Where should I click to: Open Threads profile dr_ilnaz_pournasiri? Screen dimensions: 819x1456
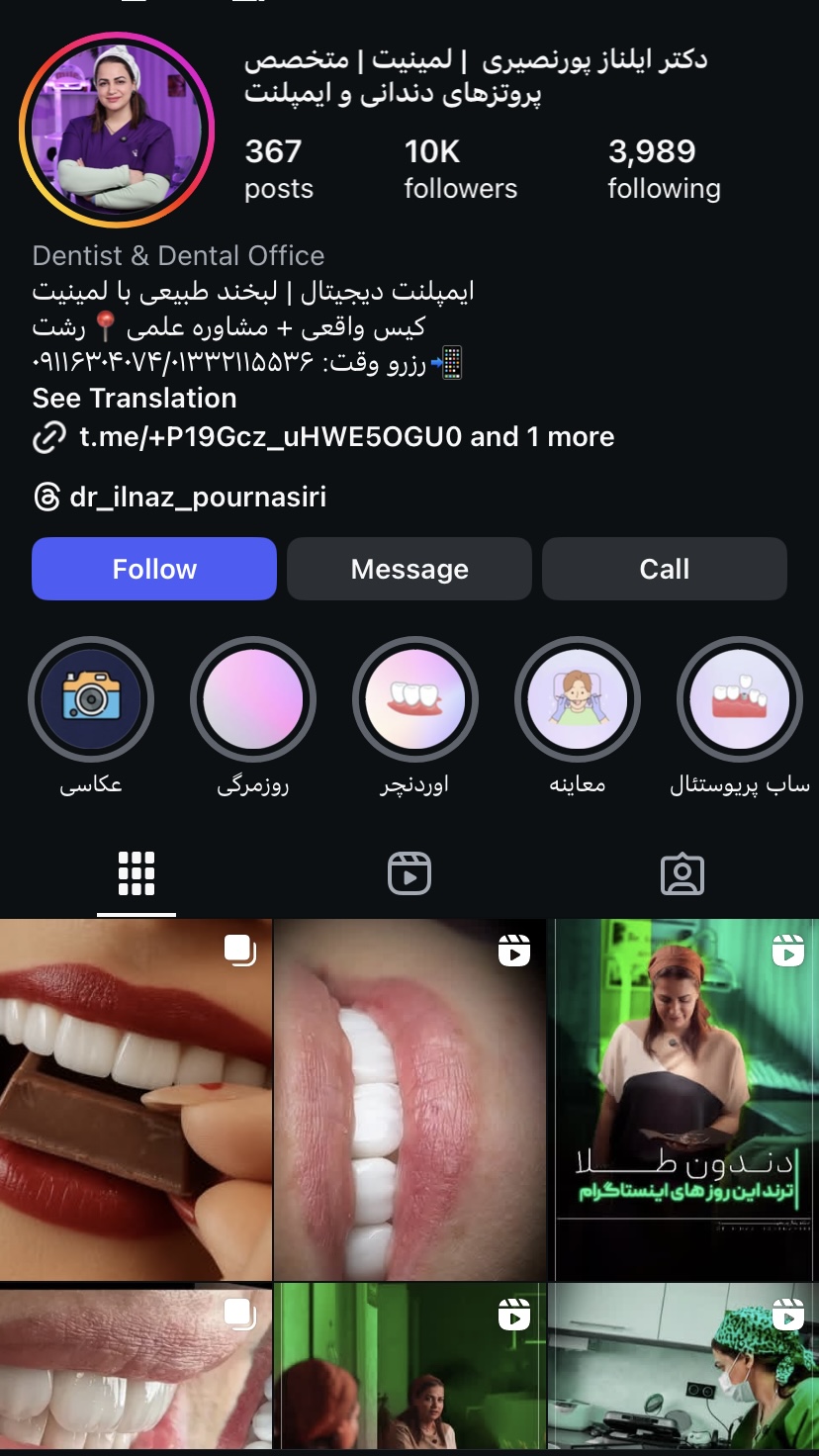point(197,497)
